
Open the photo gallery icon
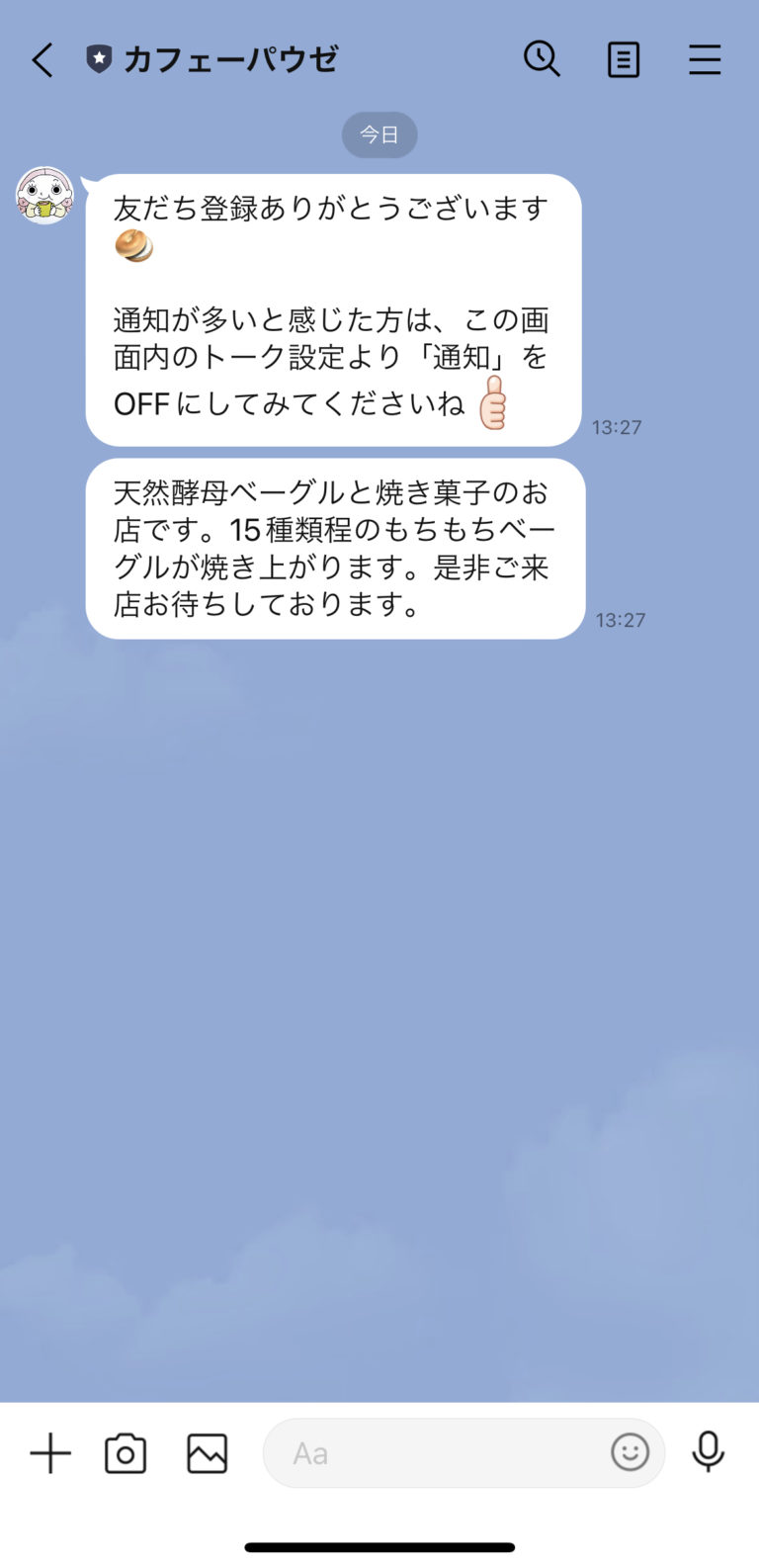(208, 1452)
